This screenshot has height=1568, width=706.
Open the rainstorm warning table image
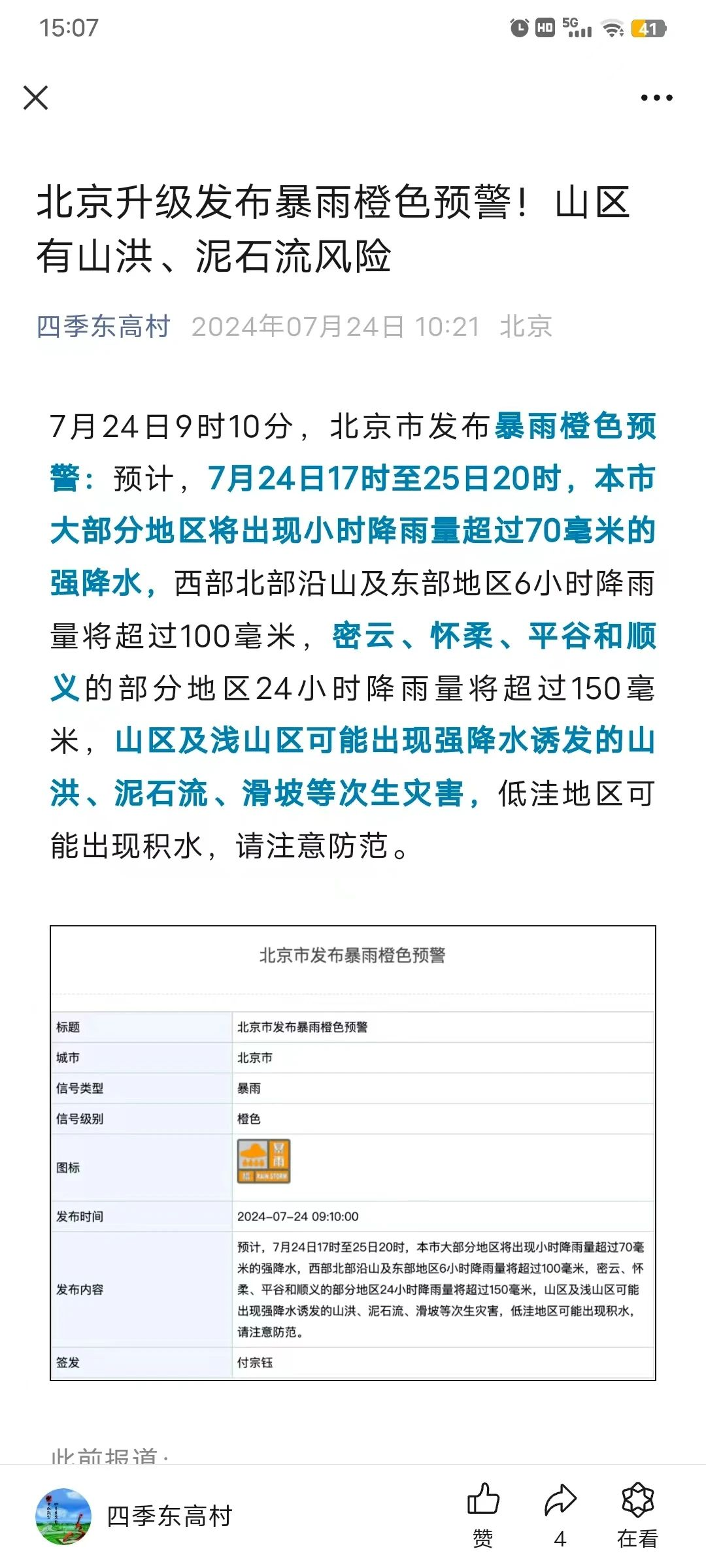(353, 1152)
